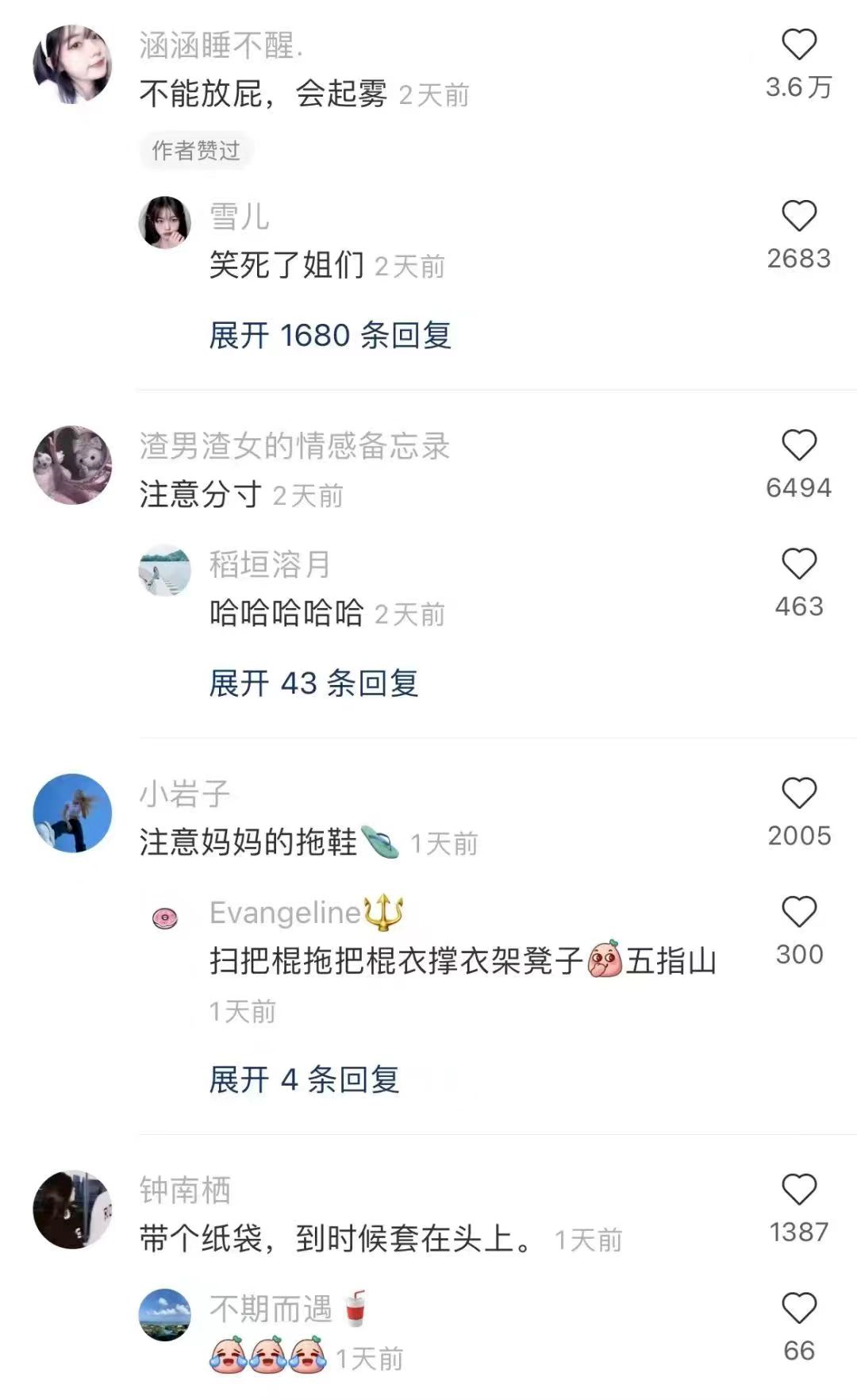
Task: Like 雪儿's reply 笑死了姐们
Action: click(x=798, y=217)
